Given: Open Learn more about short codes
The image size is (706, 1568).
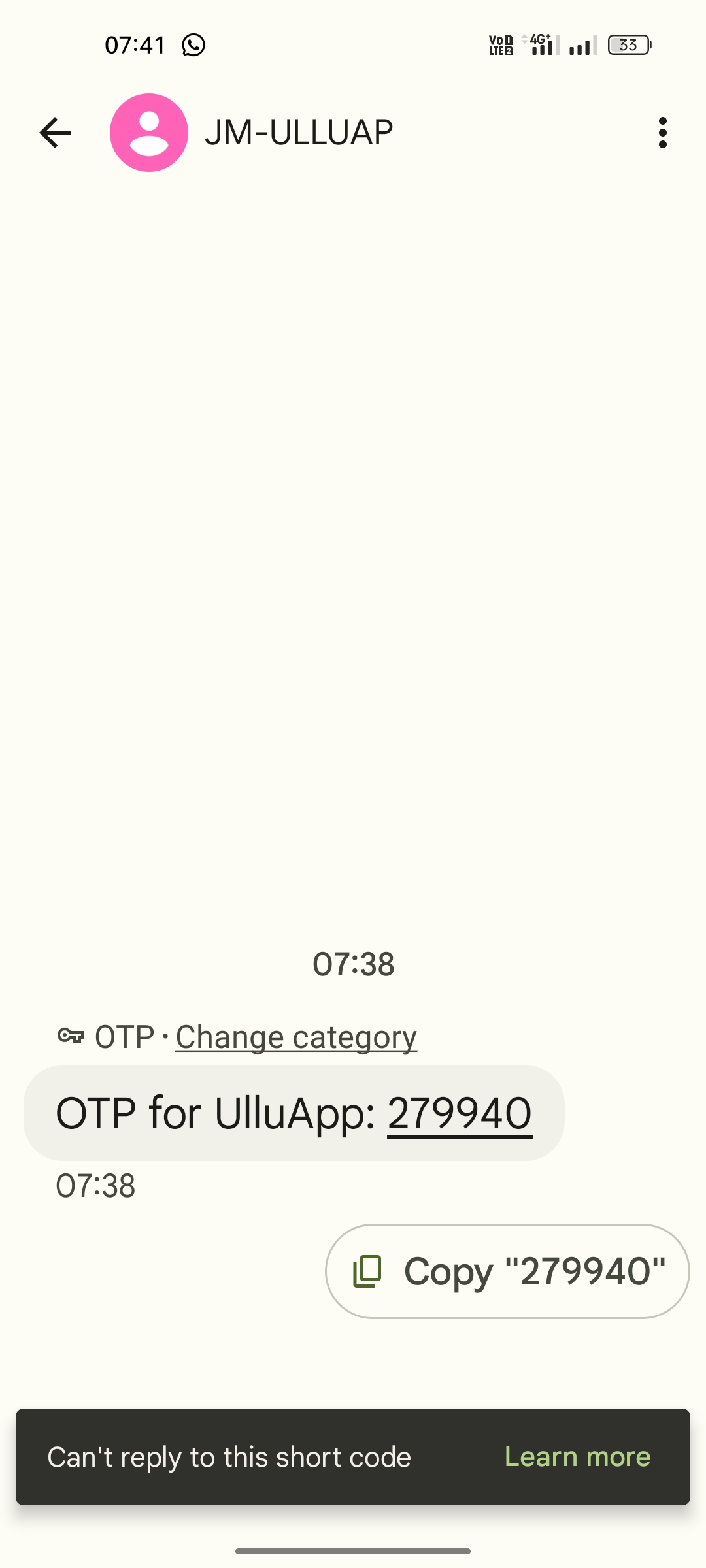Looking at the screenshot, I should 577,1457.
